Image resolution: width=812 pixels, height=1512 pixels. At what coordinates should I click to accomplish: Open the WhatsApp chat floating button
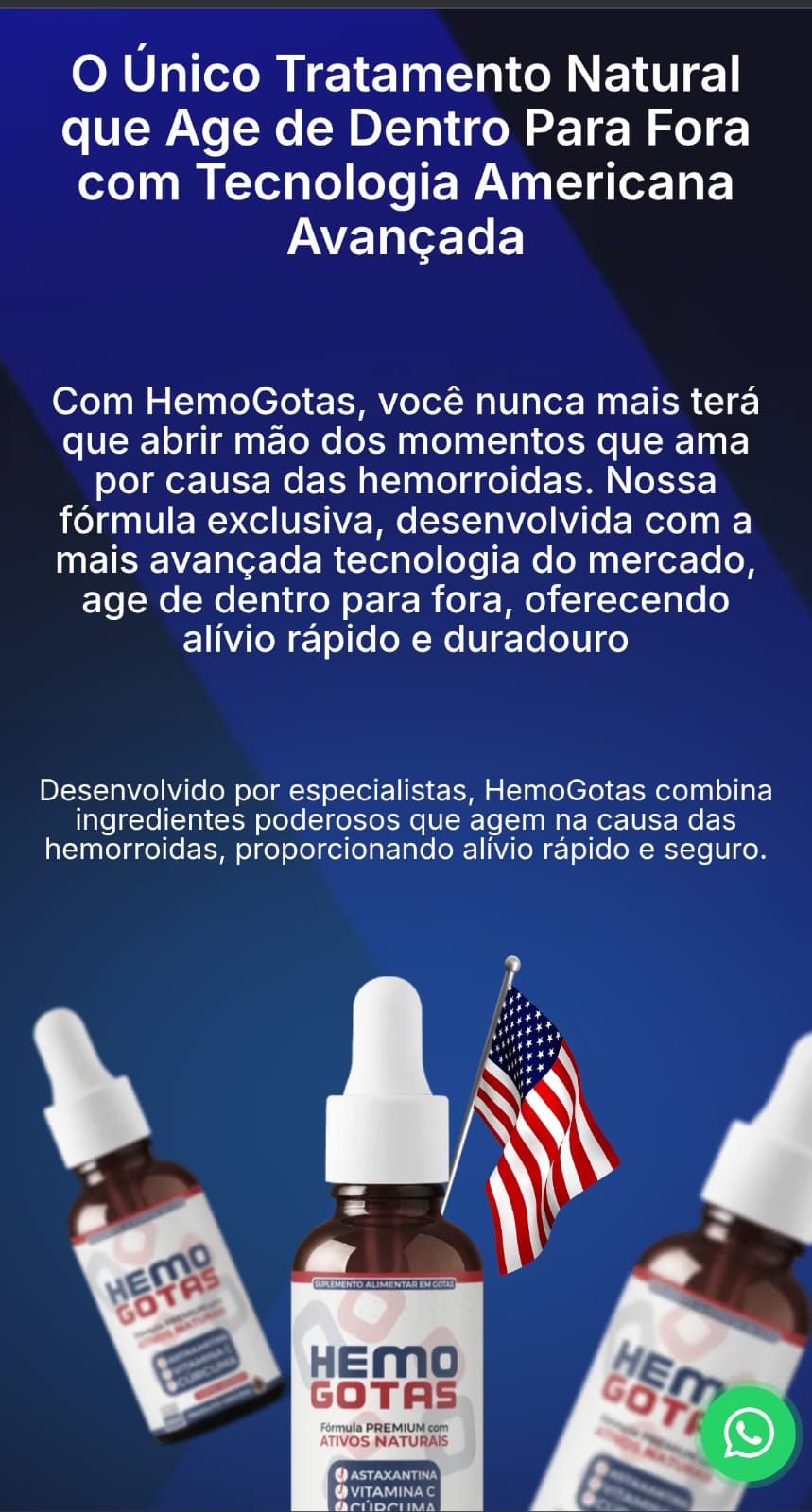(x=749, y=1434)
